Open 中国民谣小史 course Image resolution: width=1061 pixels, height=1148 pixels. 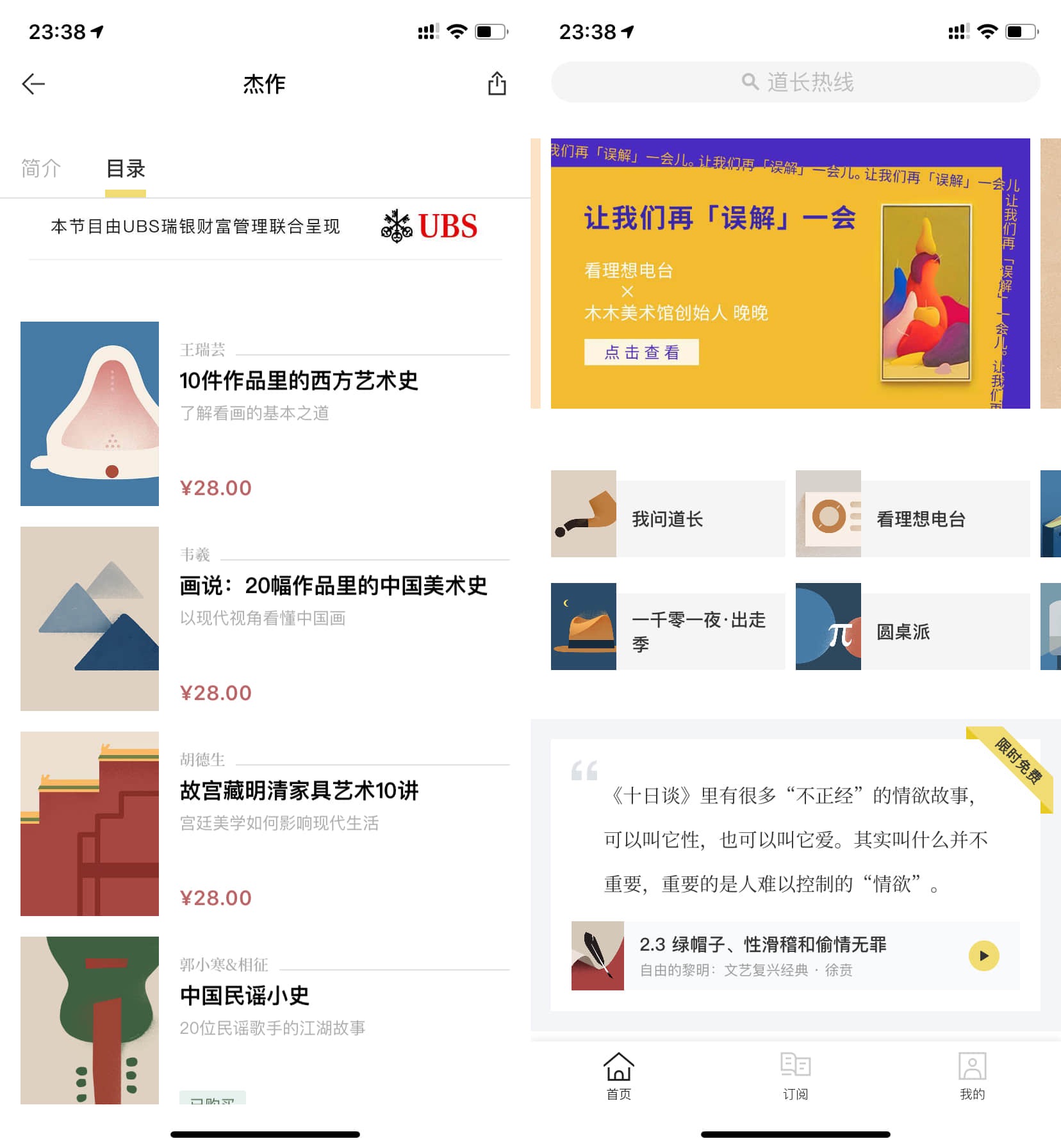(245, 996)
